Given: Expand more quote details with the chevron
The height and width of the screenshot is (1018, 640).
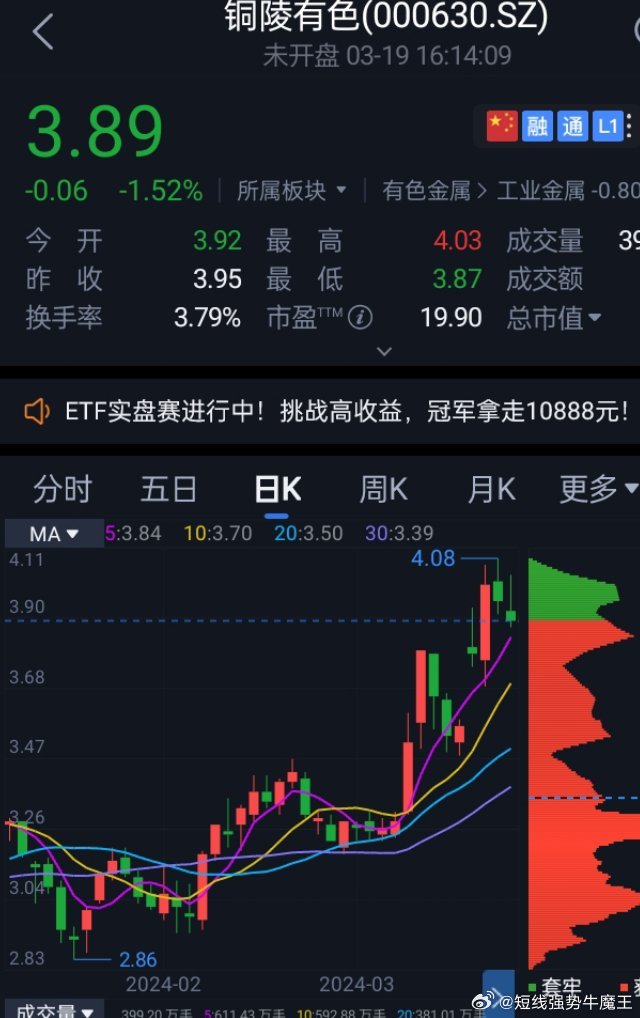Looking at the screenshot, I should 384,351.
